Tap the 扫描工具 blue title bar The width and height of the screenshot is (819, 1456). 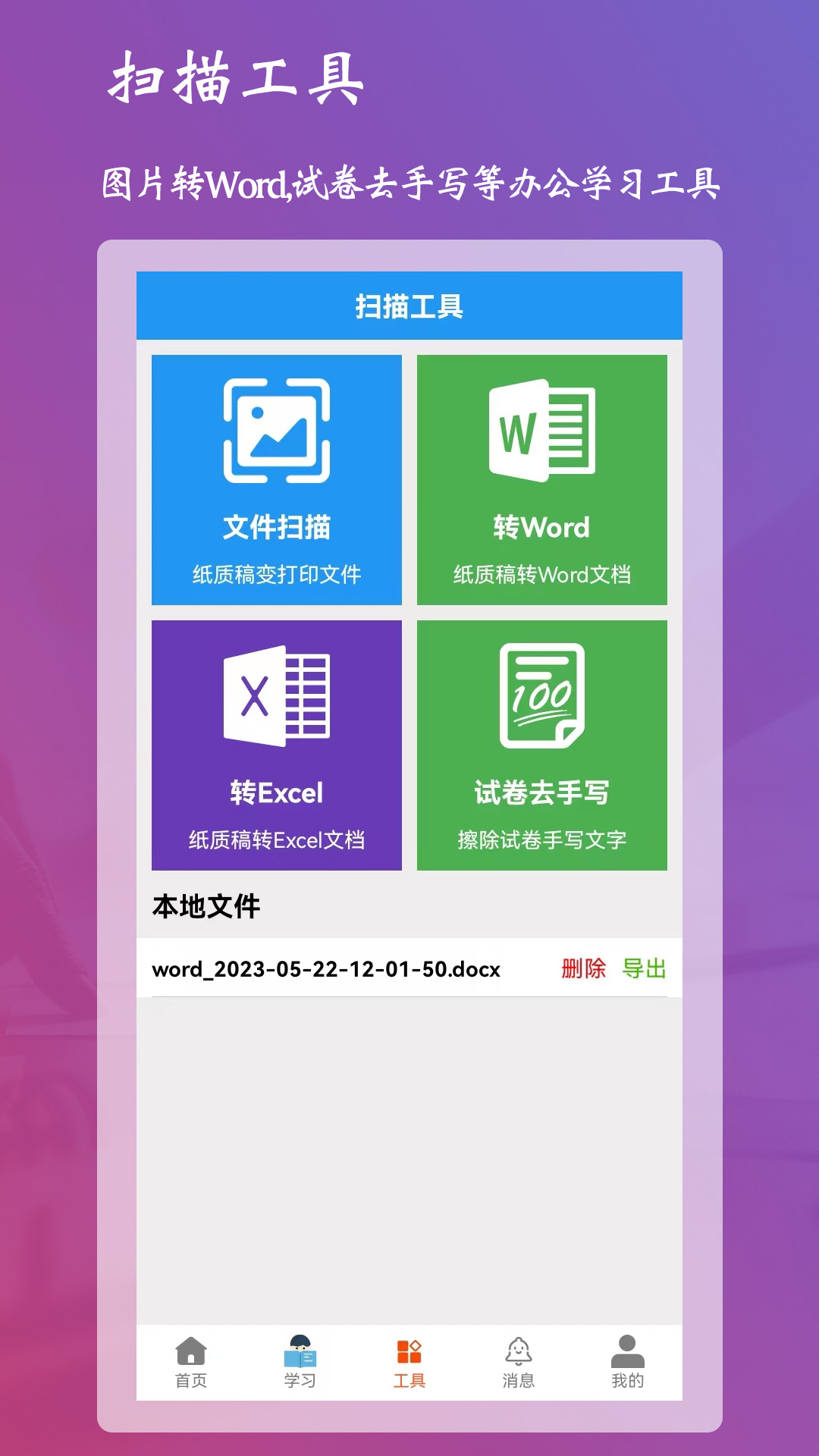pos(409,305)
